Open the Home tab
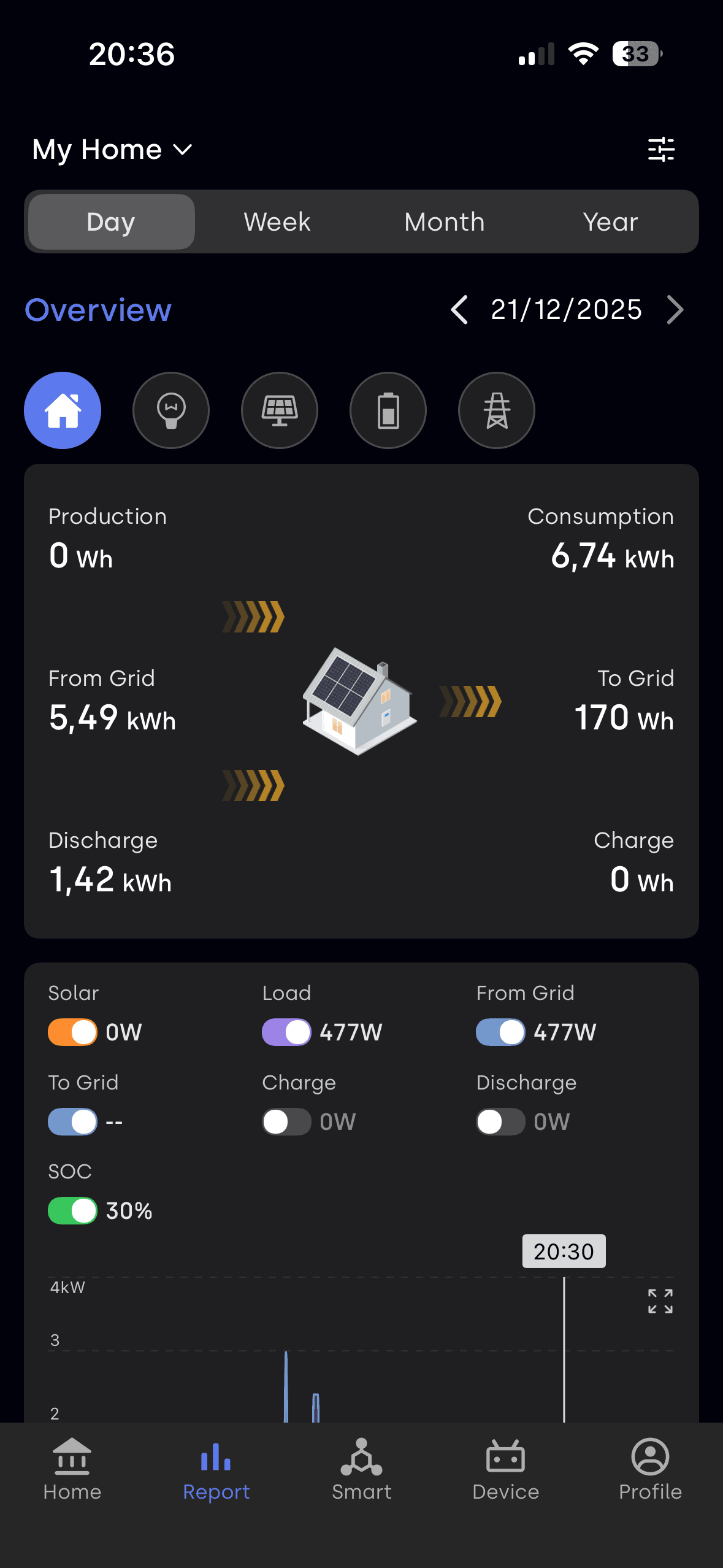Screen dimensions: 723x1568 point(72,1469)
